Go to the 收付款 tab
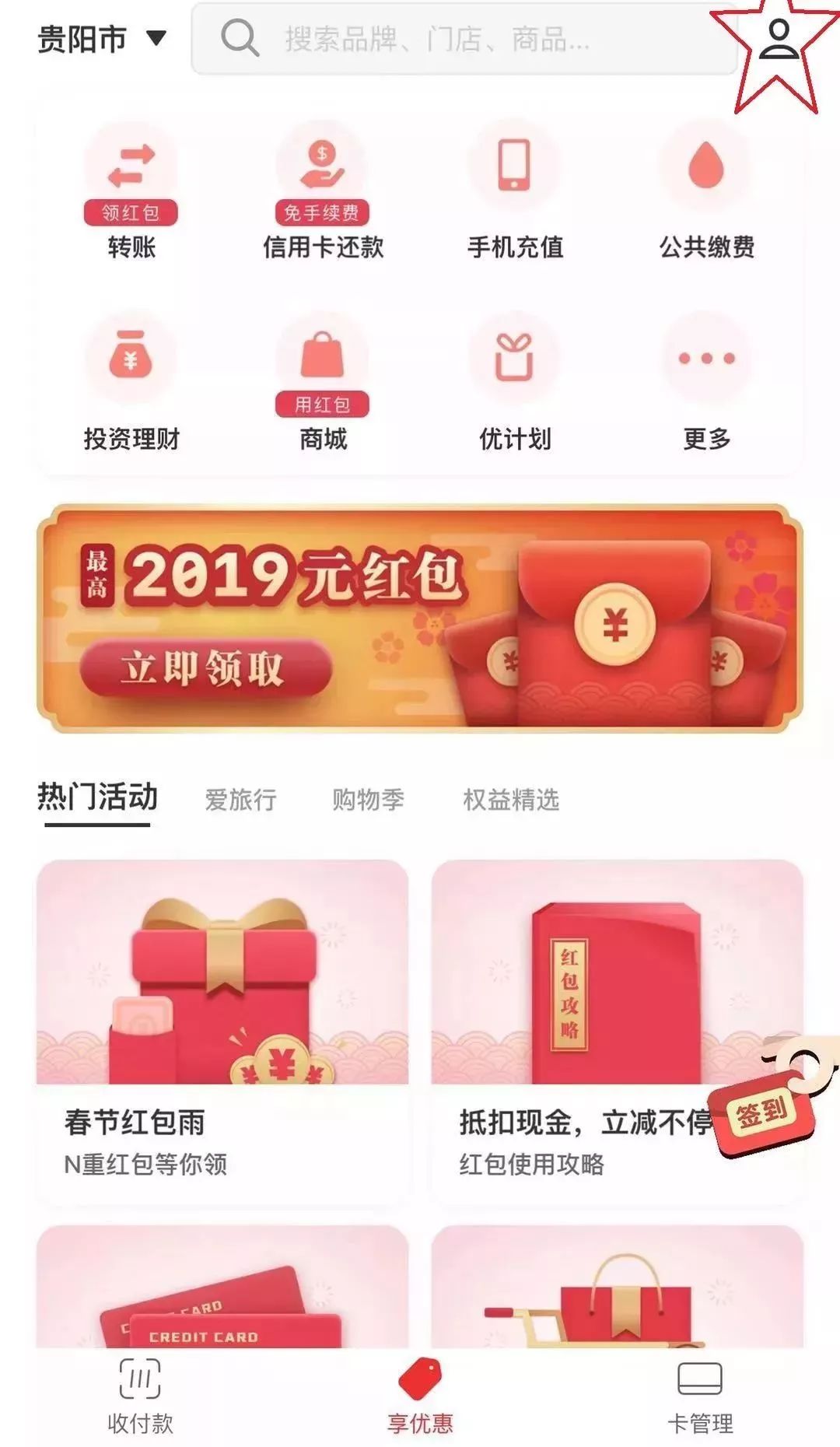The width and height of the screenshot is (840, 1447). point(140,1397)
